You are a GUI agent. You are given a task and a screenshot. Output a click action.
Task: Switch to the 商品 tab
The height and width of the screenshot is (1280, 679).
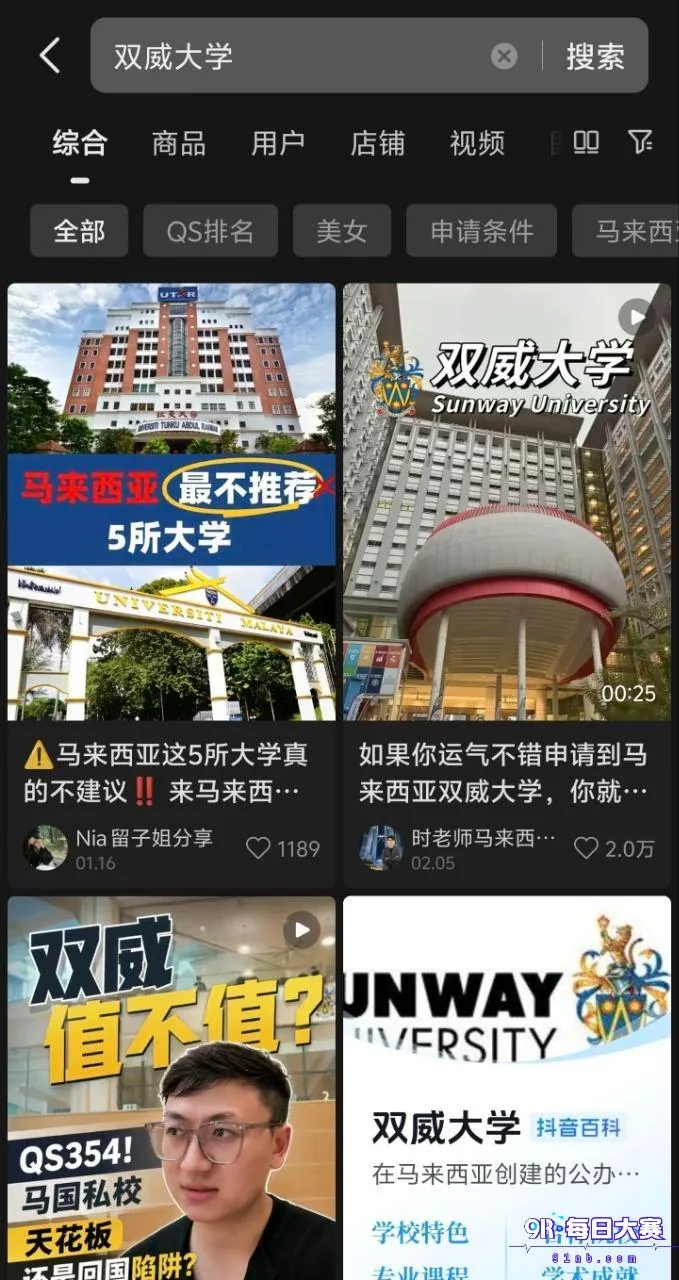click(x=179, y=143)
